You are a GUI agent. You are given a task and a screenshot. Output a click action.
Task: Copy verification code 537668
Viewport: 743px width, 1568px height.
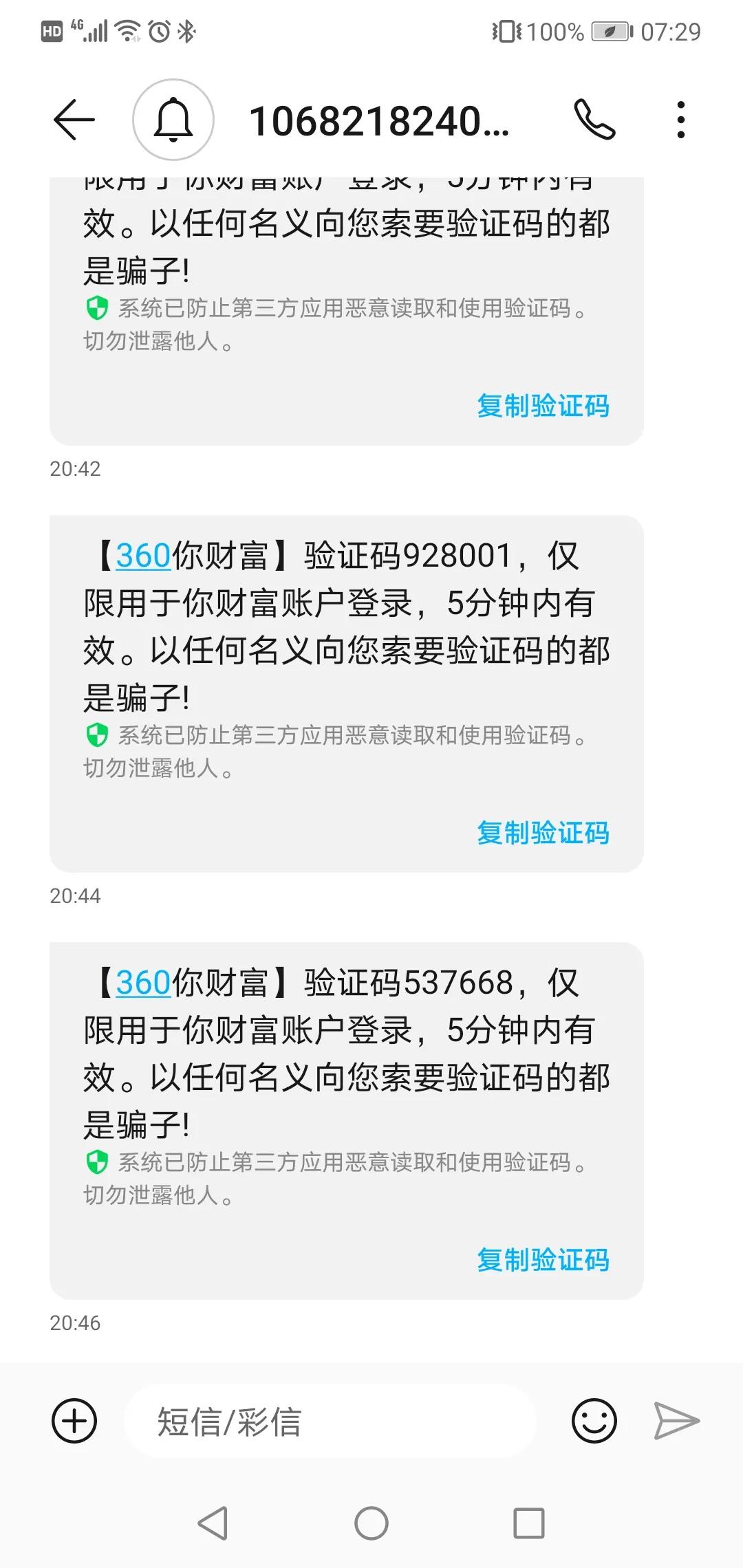(543, 1260)
